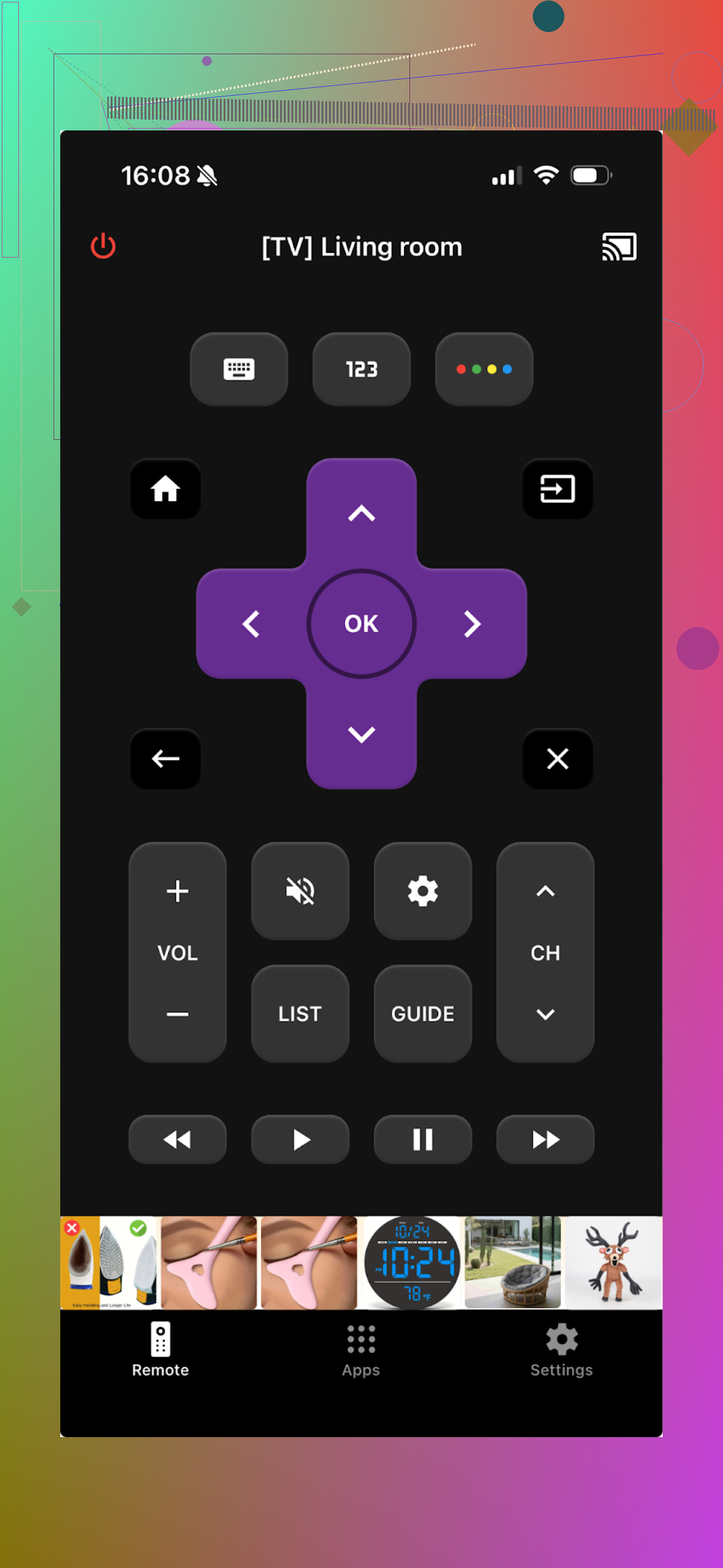Tap the X exit button
This screenshot has width=723, height=1568.
(x=557, y=759)
